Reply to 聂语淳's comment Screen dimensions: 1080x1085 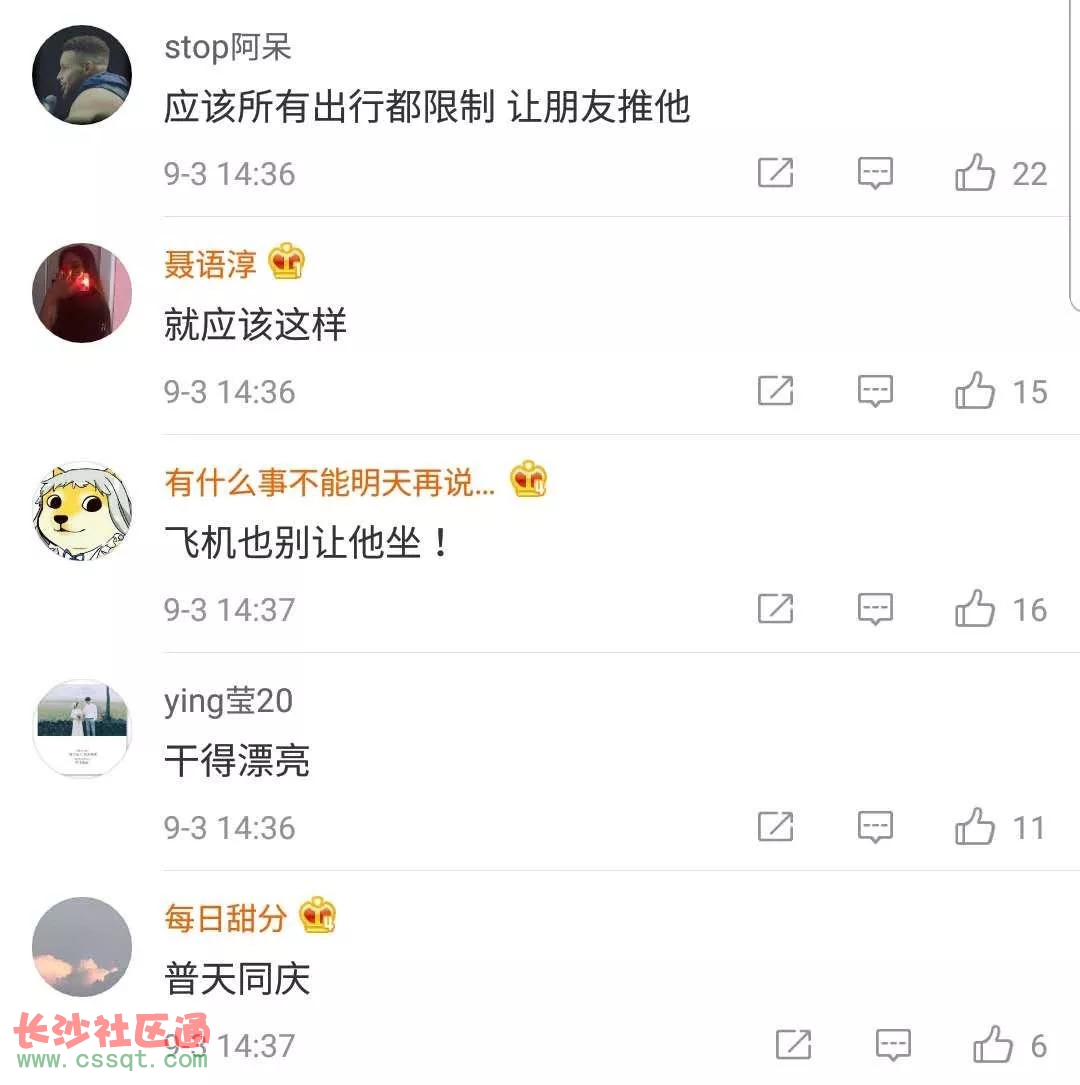coord(875,390)
